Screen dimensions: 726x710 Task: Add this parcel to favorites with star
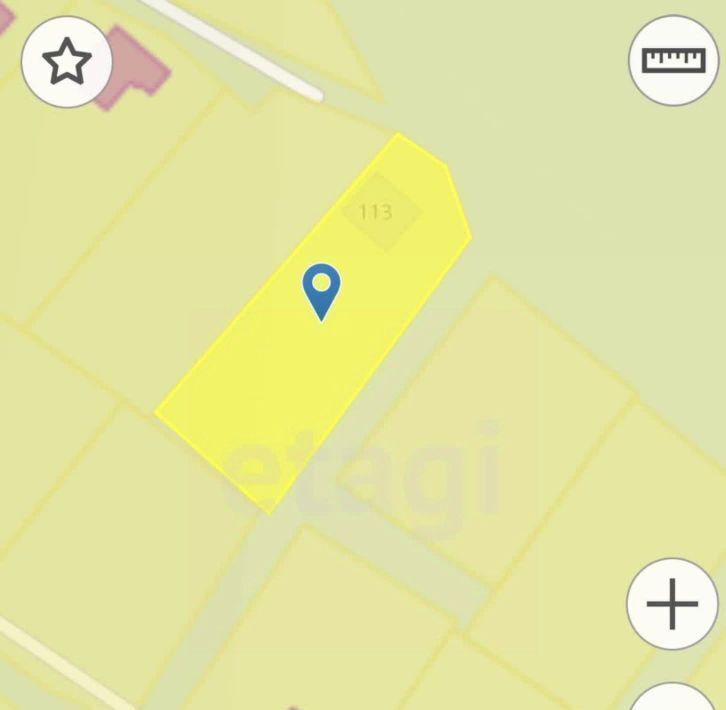[66, 62]
